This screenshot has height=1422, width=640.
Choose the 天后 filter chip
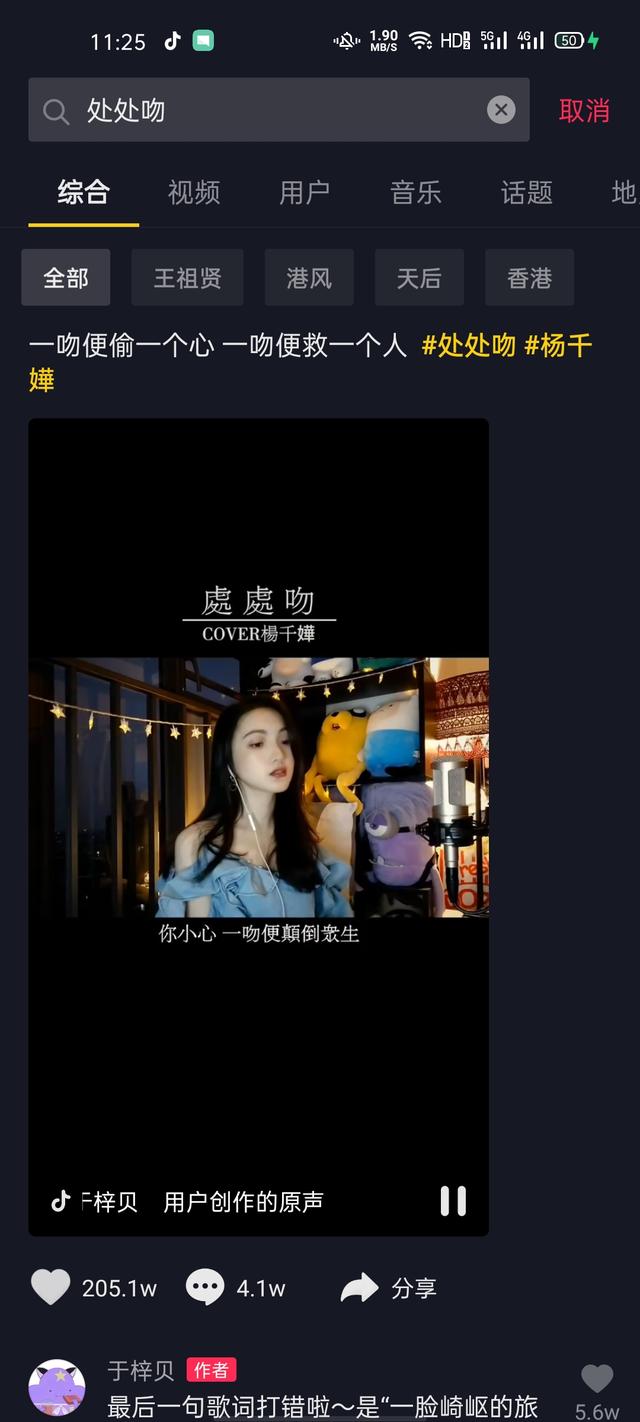coord(419,277)
